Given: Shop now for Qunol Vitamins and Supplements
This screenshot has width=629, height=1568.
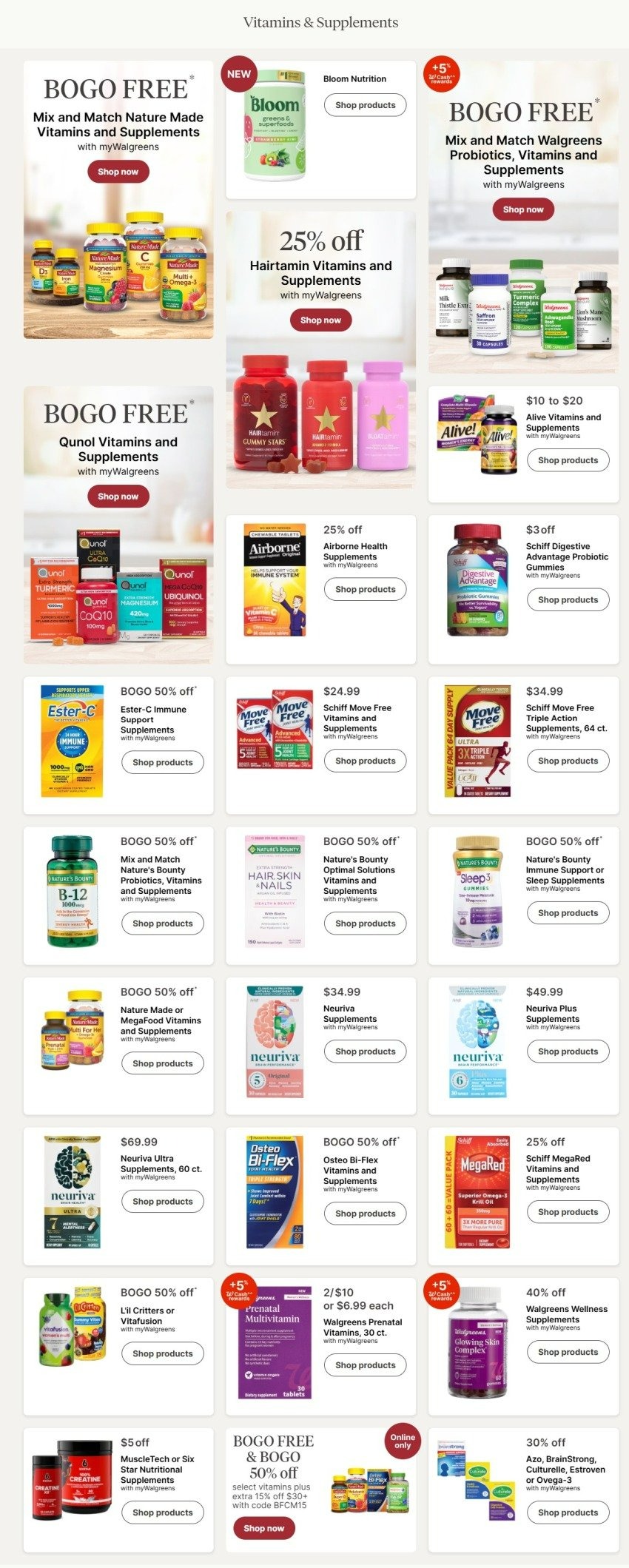Looking at the screenshot, I should pyautogui.click(x=118, y=497).
